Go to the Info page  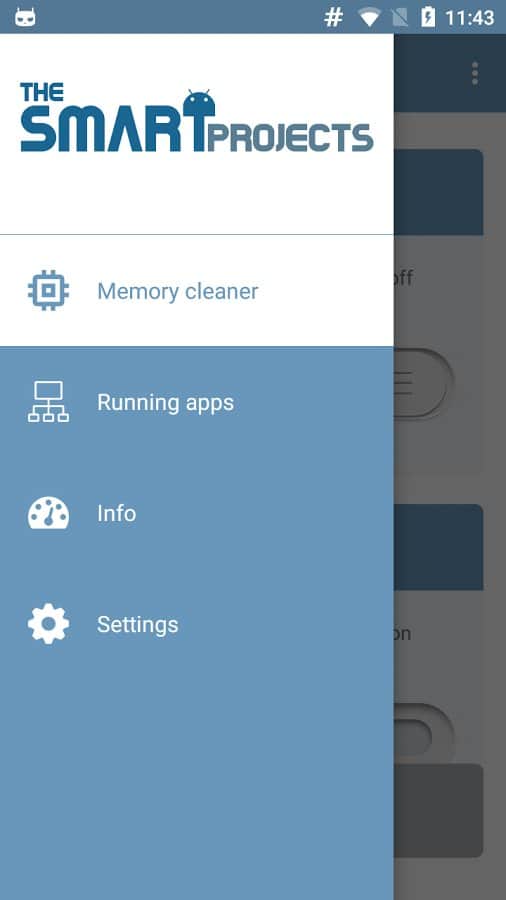click(x=197, y=513)
